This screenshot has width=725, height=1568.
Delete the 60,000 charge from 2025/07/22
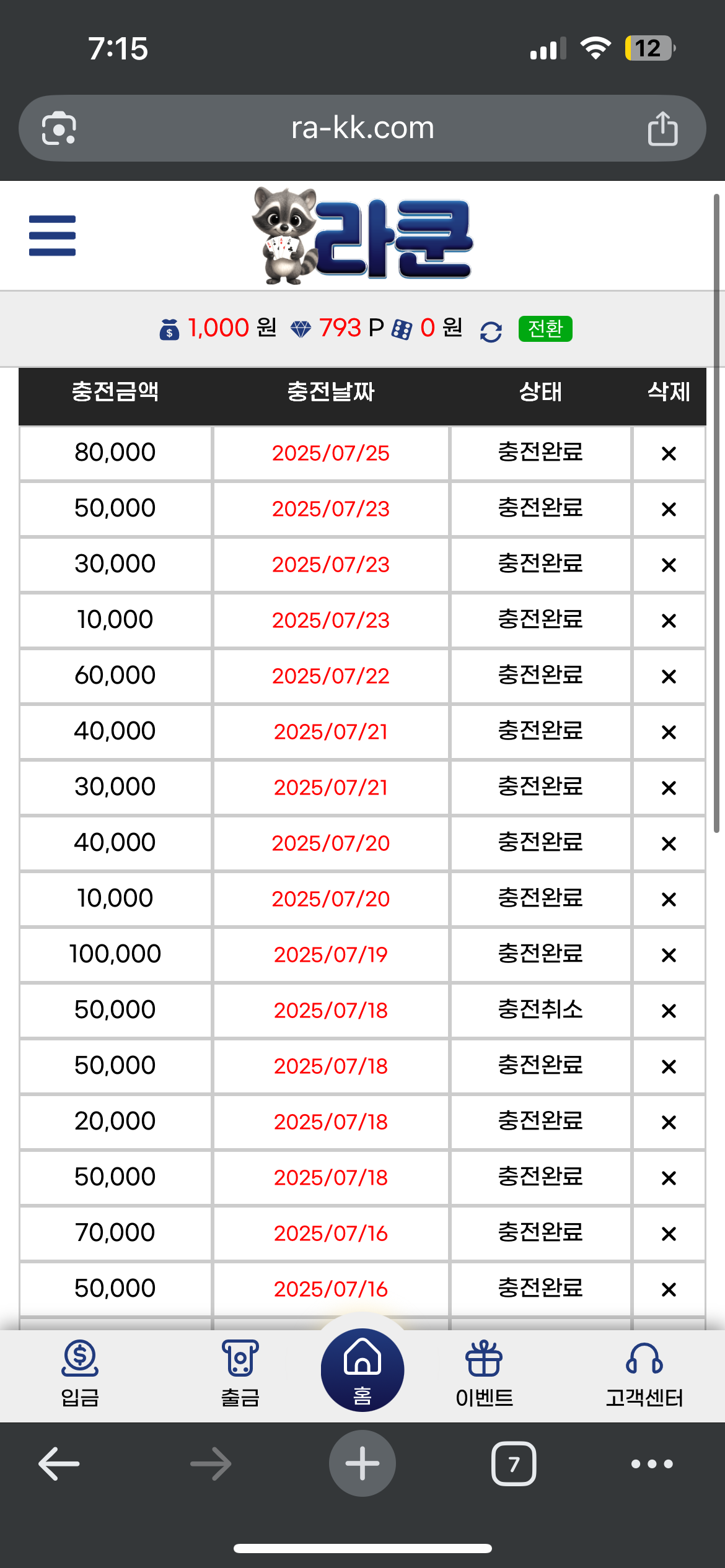coord(668,676)
